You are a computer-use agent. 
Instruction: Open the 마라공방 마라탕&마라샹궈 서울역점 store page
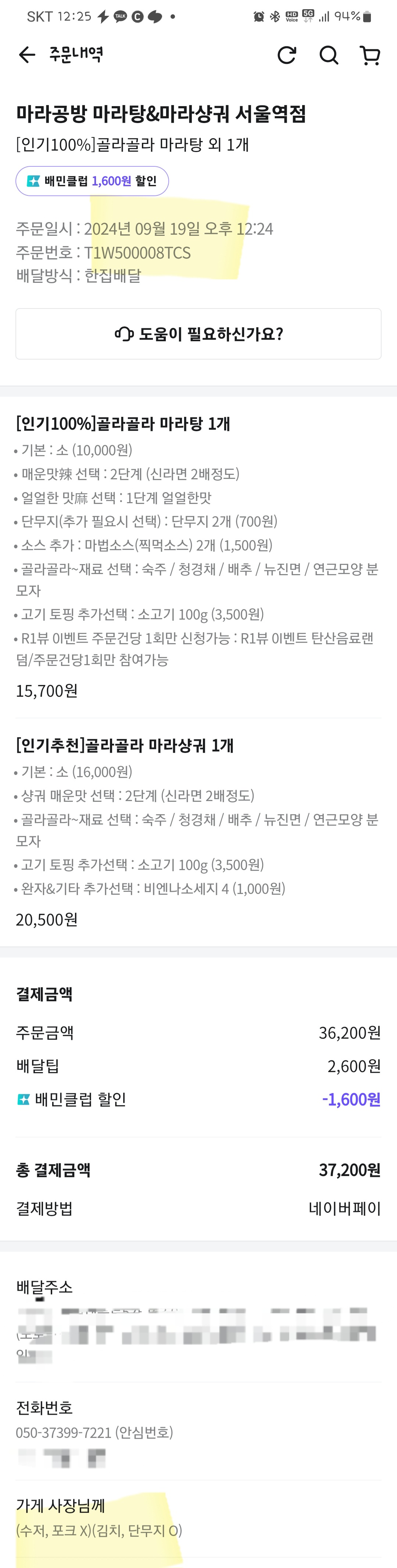pyautogui.click(x=161, y=114)
